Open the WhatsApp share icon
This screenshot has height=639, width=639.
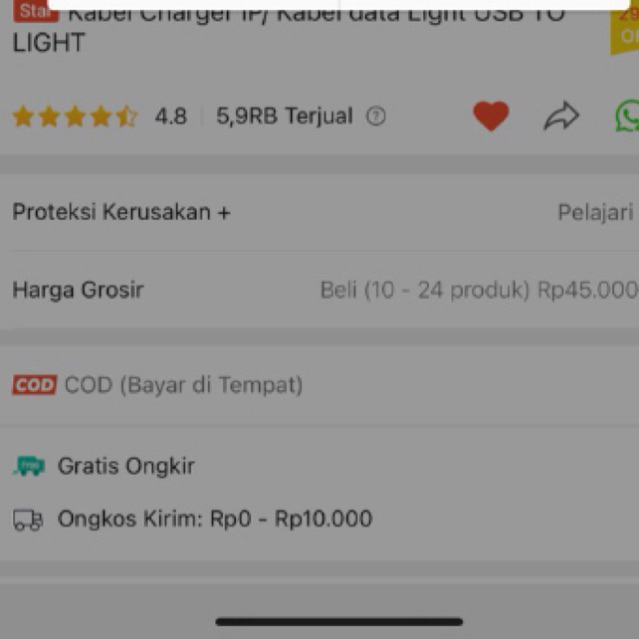(628, 116)
